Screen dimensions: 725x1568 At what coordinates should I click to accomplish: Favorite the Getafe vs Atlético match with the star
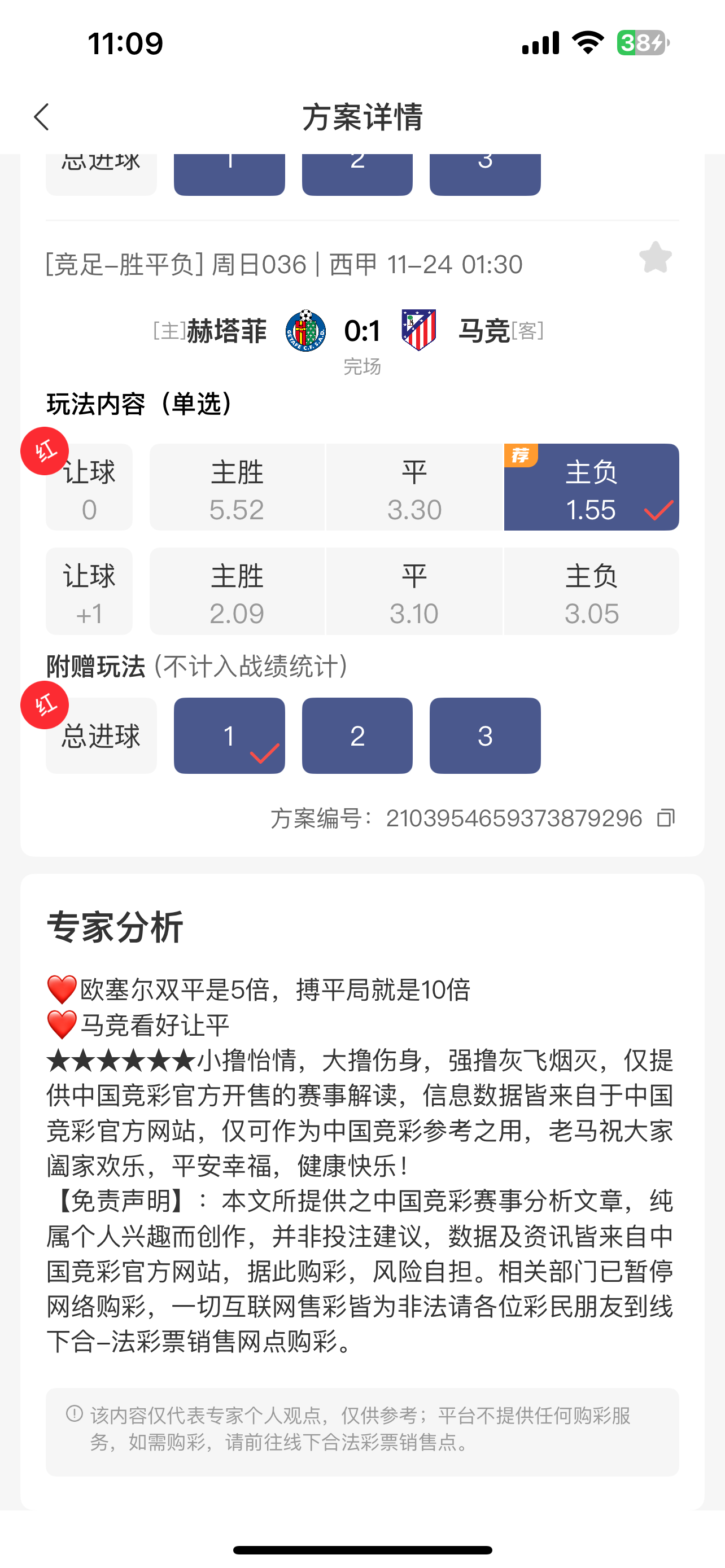point(655,258)
